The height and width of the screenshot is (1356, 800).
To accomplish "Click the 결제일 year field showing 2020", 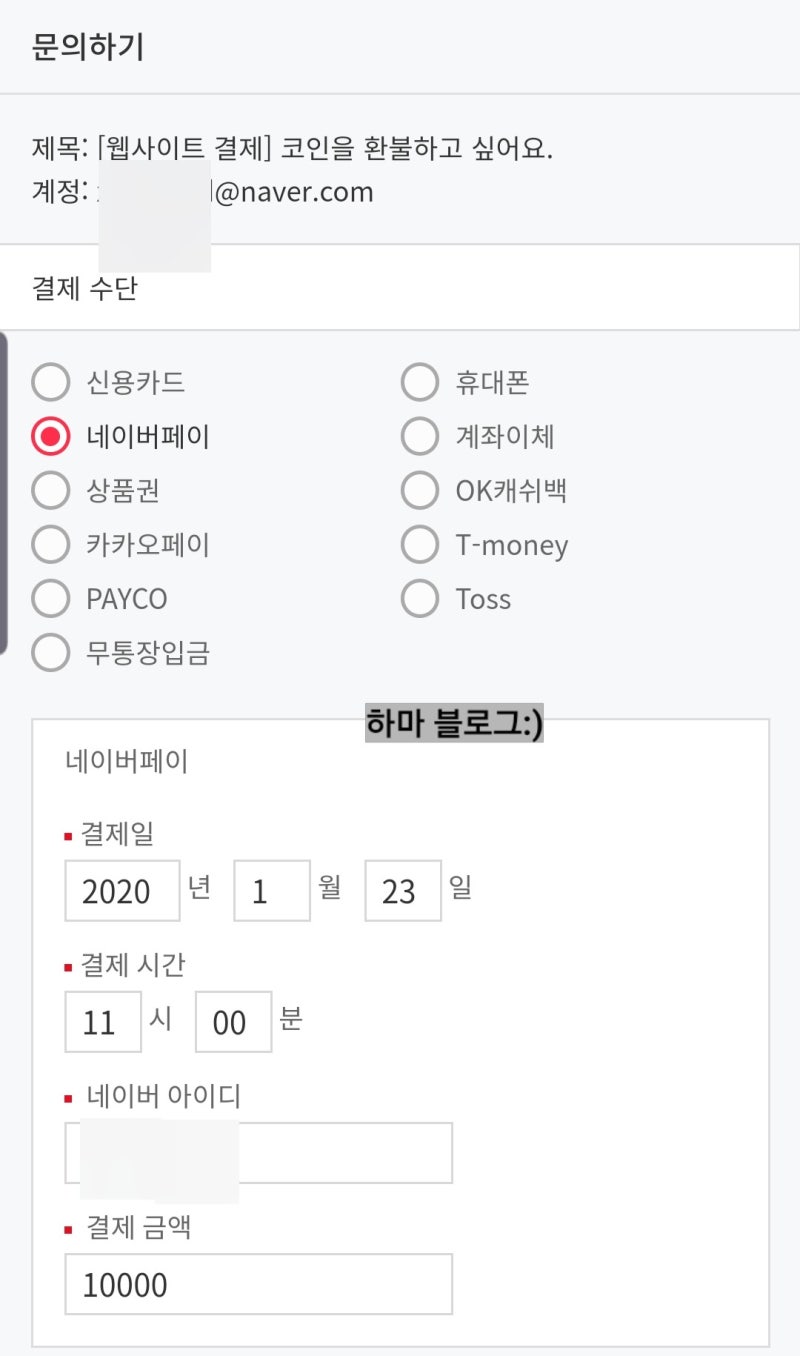I will click(122, 890).
